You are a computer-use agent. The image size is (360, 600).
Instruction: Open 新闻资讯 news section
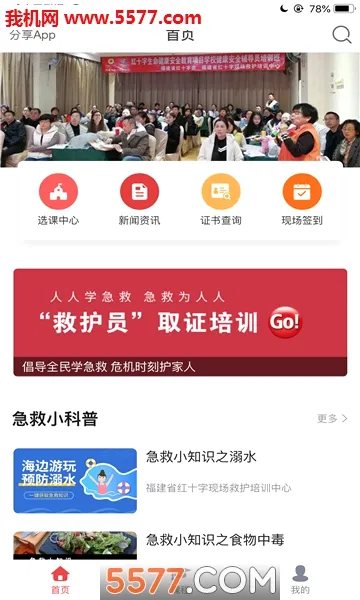point(139,199)
